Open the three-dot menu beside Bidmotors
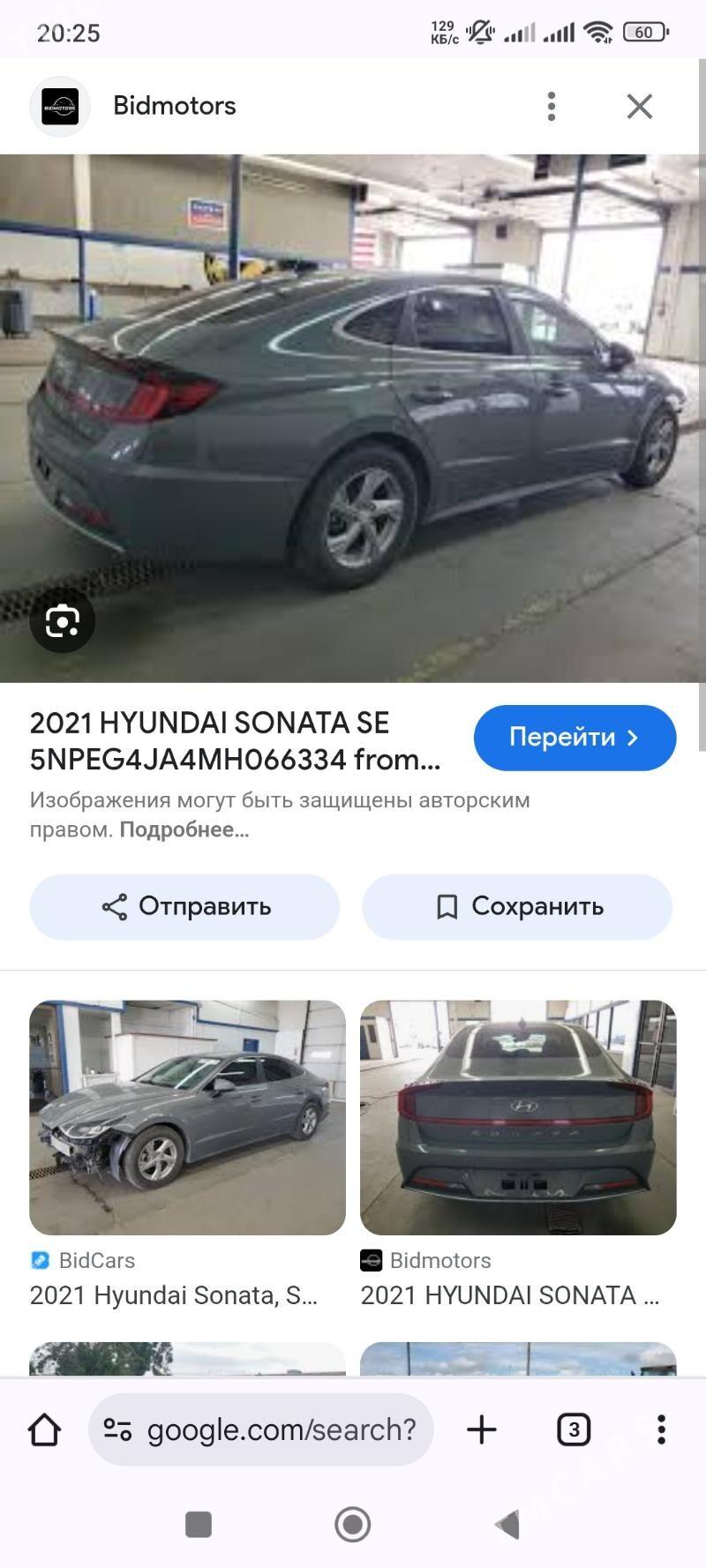Viewport: 706px width, 1568px height. [552, 106]
